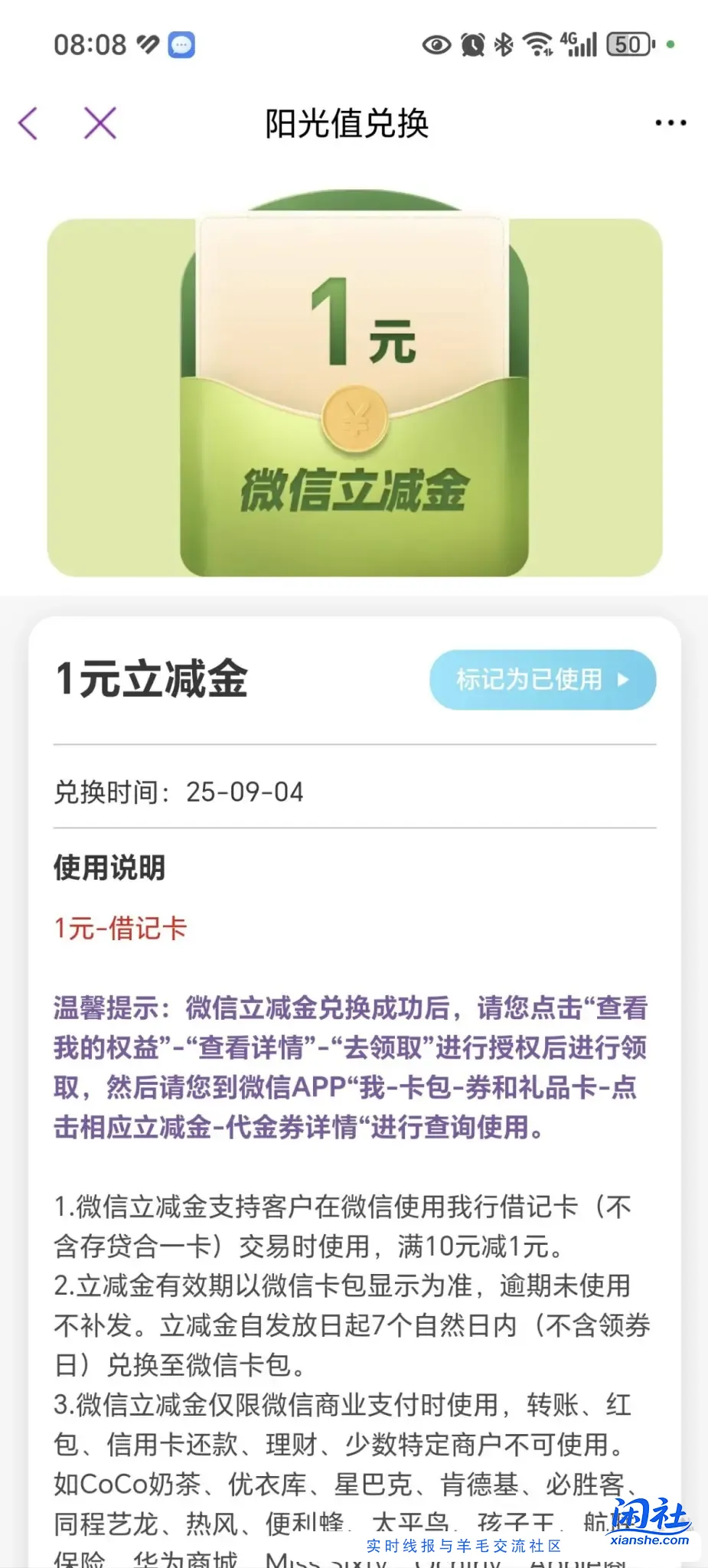Image resolution: width=708 pixels, height=1568 pixels.
Task: Tap the arrow inside the 标记为已使用 button
Action: tap(625, 680)
